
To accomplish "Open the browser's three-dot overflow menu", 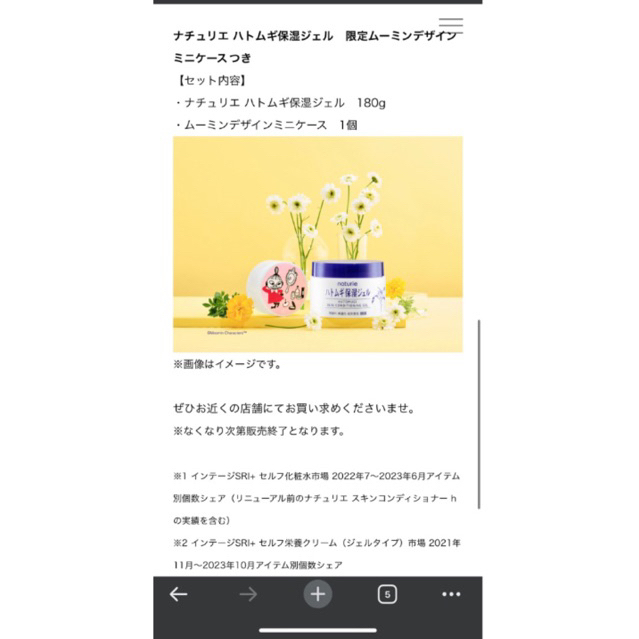I will 456,594.
